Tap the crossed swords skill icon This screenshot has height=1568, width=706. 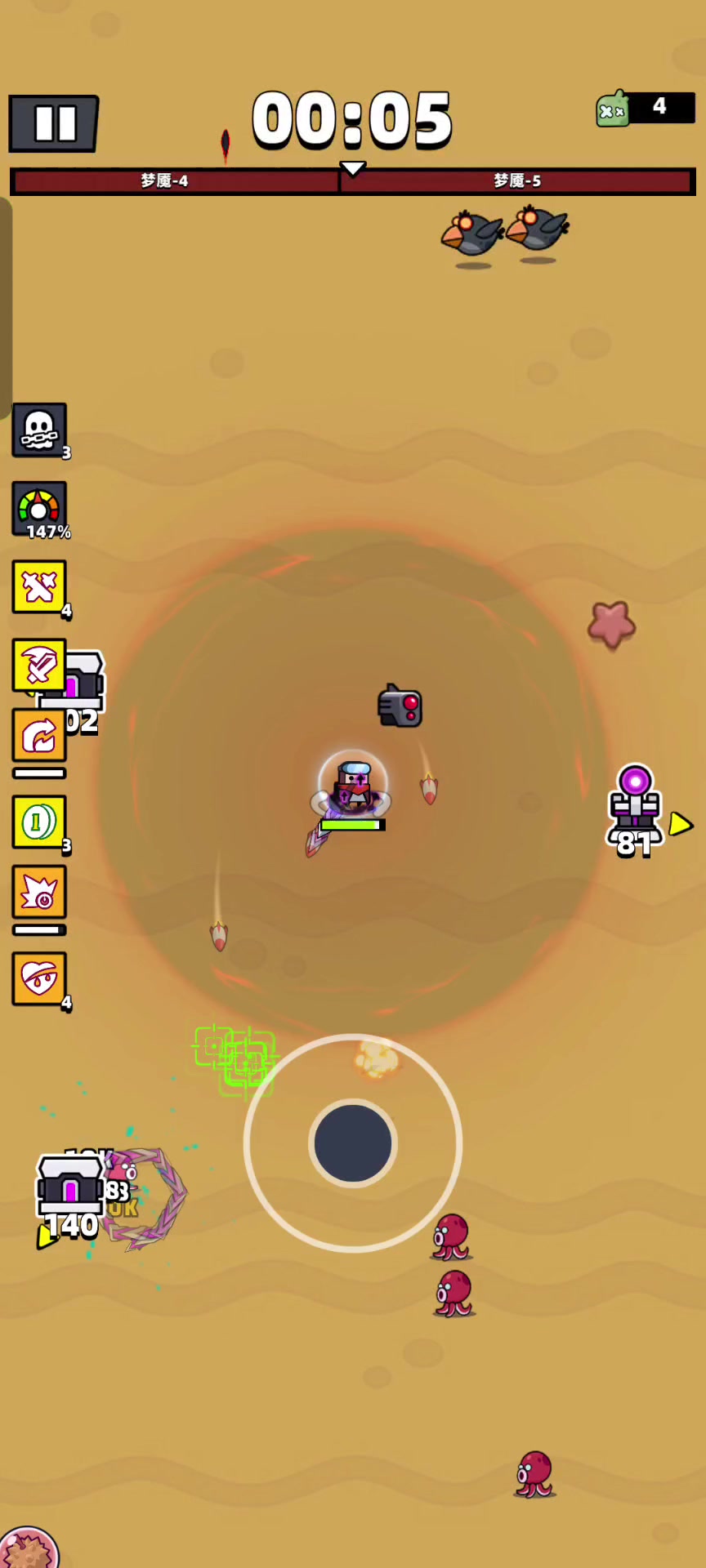coord(39,586)
